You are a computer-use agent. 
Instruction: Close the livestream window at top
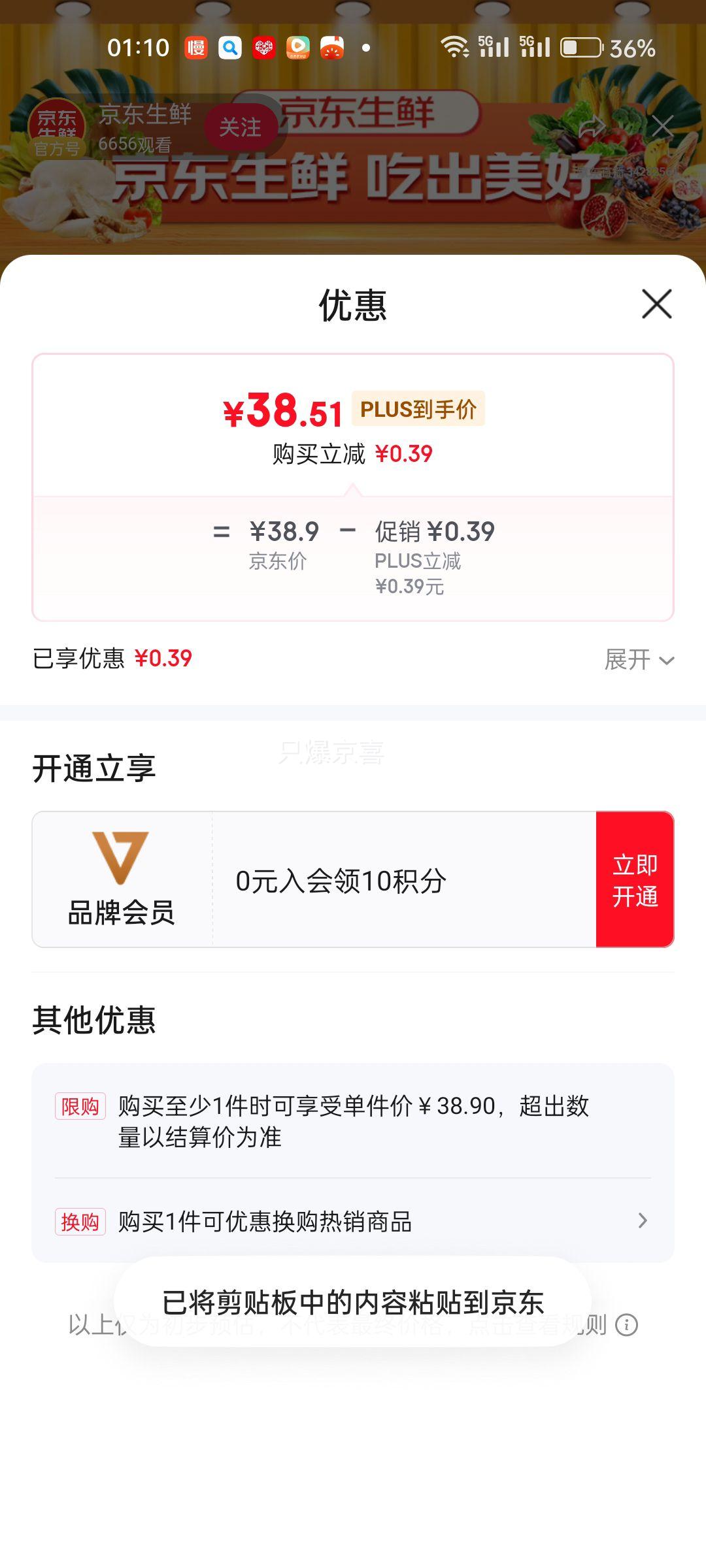point(662,127)
